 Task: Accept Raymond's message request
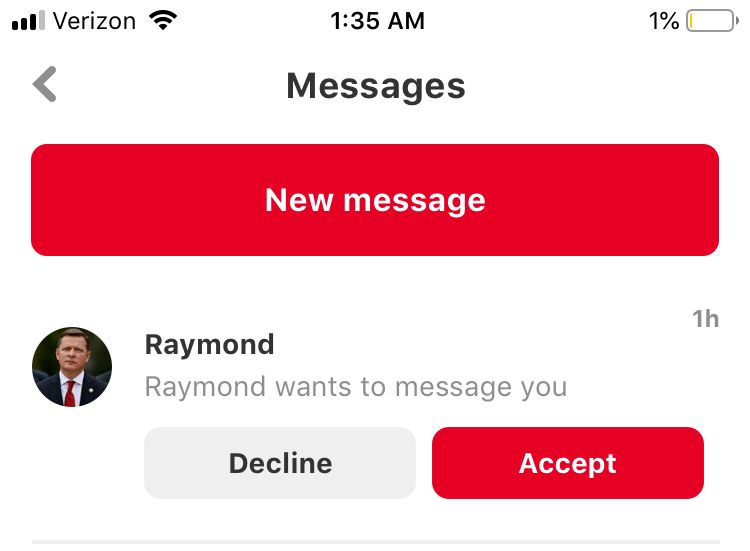568,463
